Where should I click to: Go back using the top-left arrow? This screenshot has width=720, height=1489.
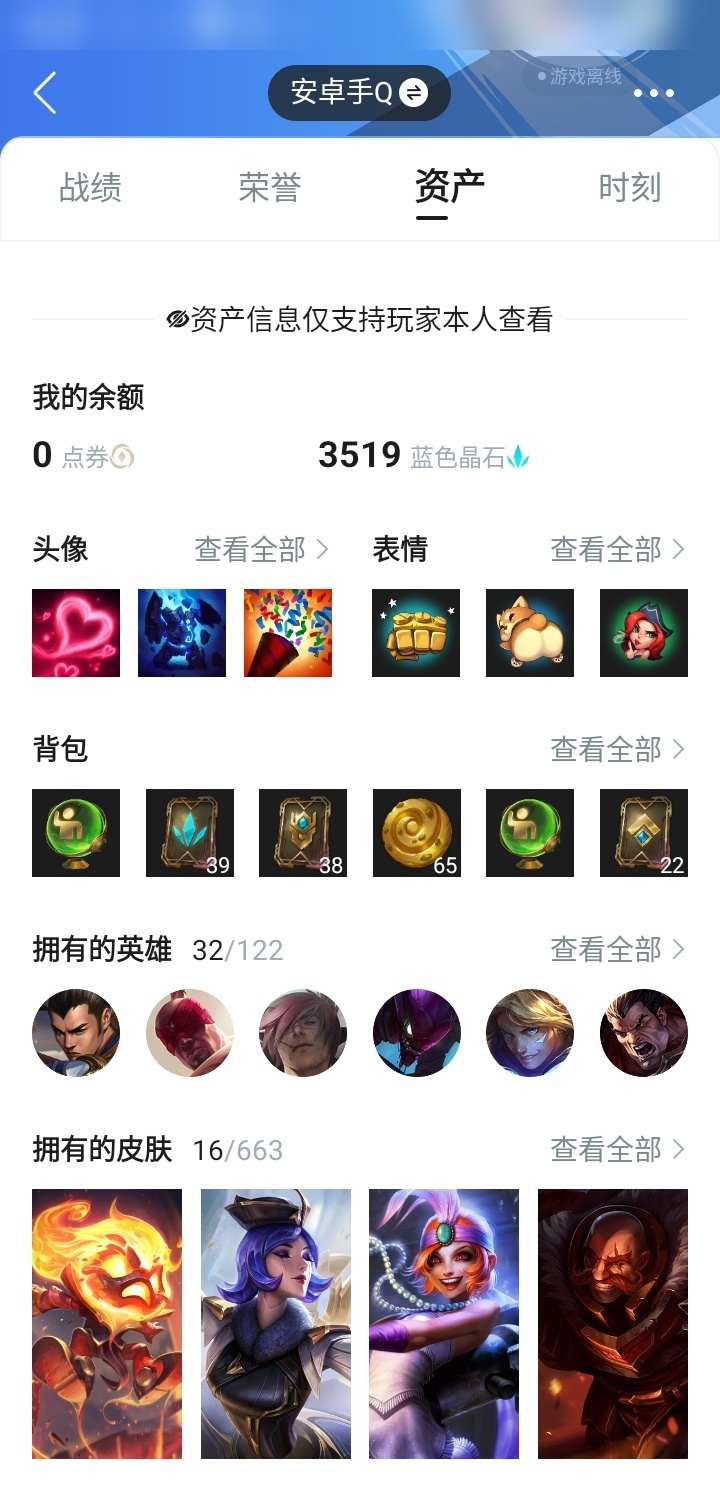coord(45,93)
